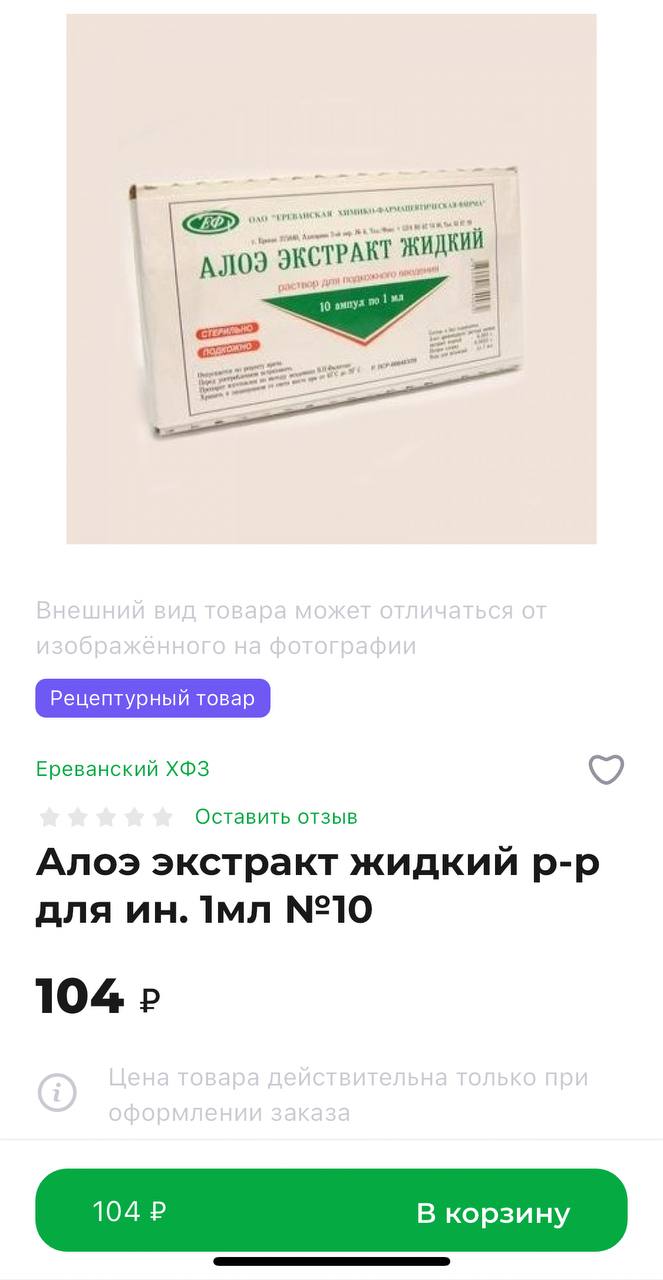
Task: Tap the price info icon
Action: point(57,1093)
